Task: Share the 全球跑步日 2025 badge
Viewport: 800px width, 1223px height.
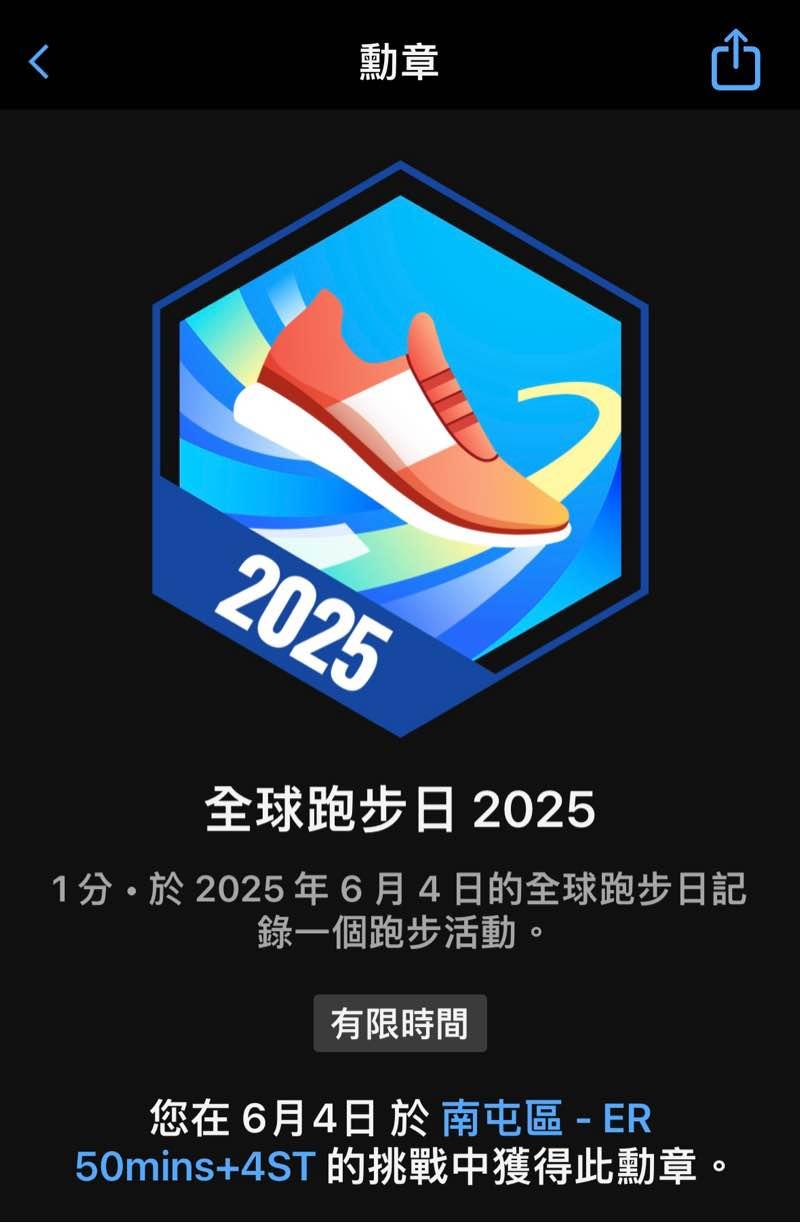Action: pos(735,62)
